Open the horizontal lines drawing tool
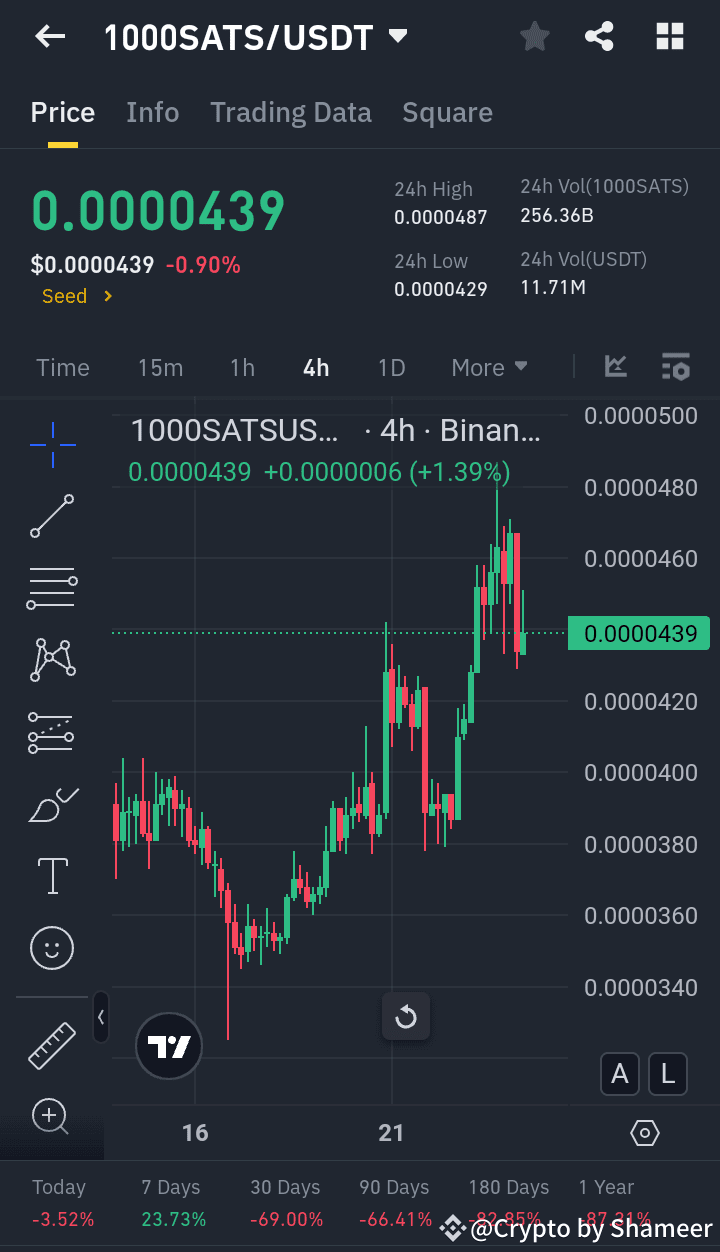Image resolution: width=720 pixels, height=1252 pixels. (51, 588)
